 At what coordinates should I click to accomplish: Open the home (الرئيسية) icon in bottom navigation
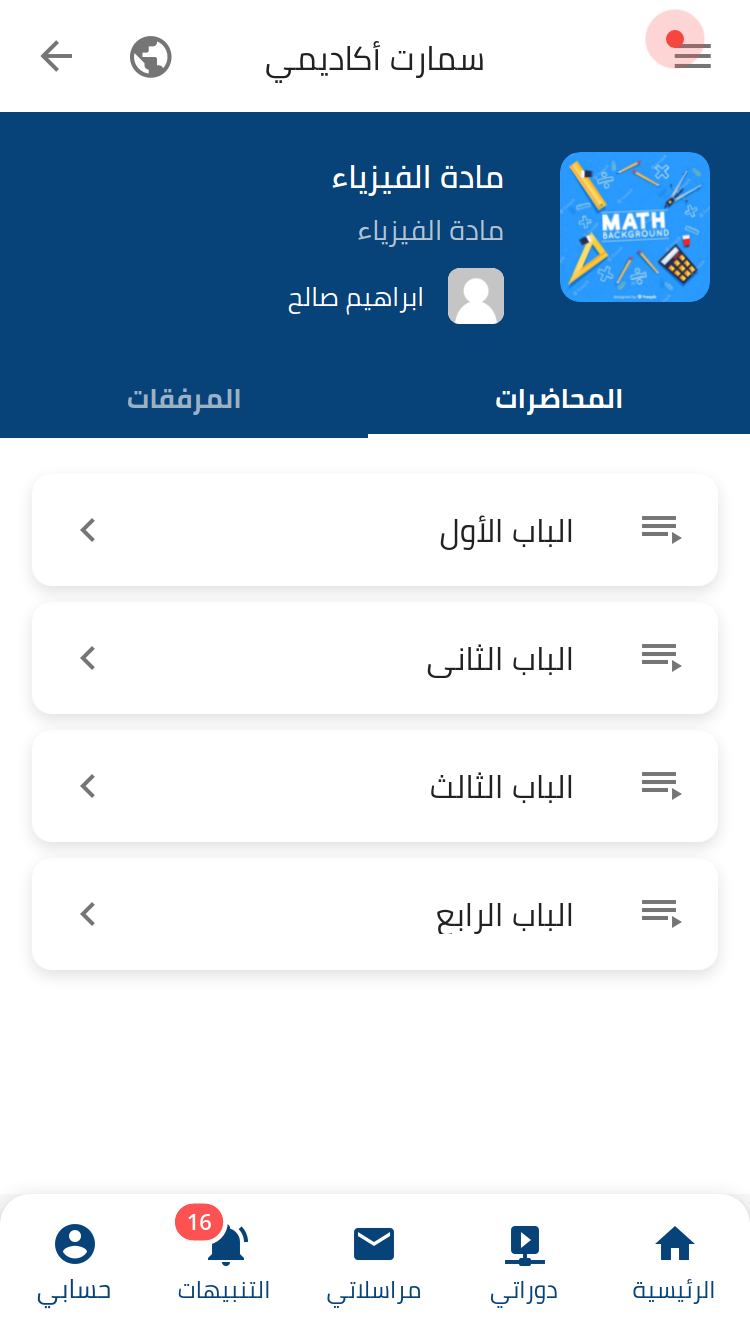pyautogui.click(x=675, y=1244)
